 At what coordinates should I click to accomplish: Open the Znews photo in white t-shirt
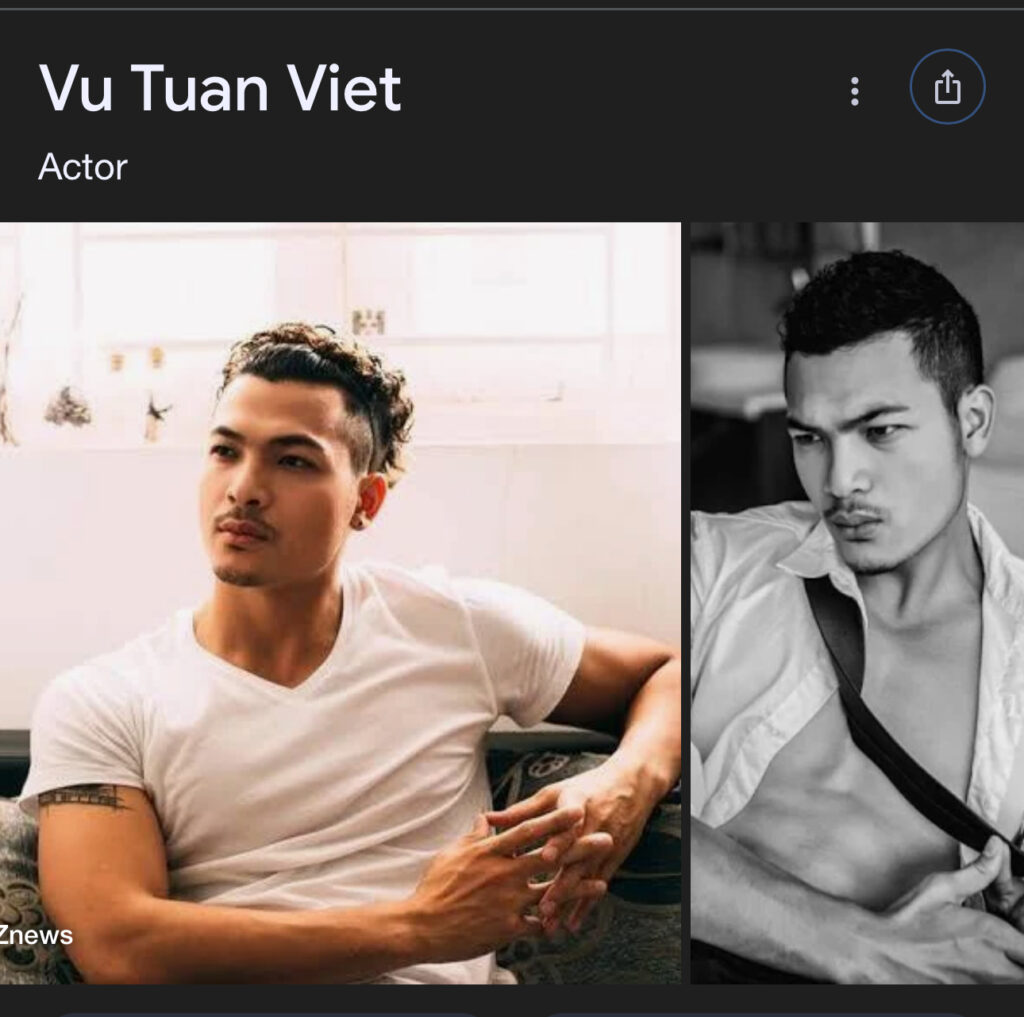pos(340,600)
